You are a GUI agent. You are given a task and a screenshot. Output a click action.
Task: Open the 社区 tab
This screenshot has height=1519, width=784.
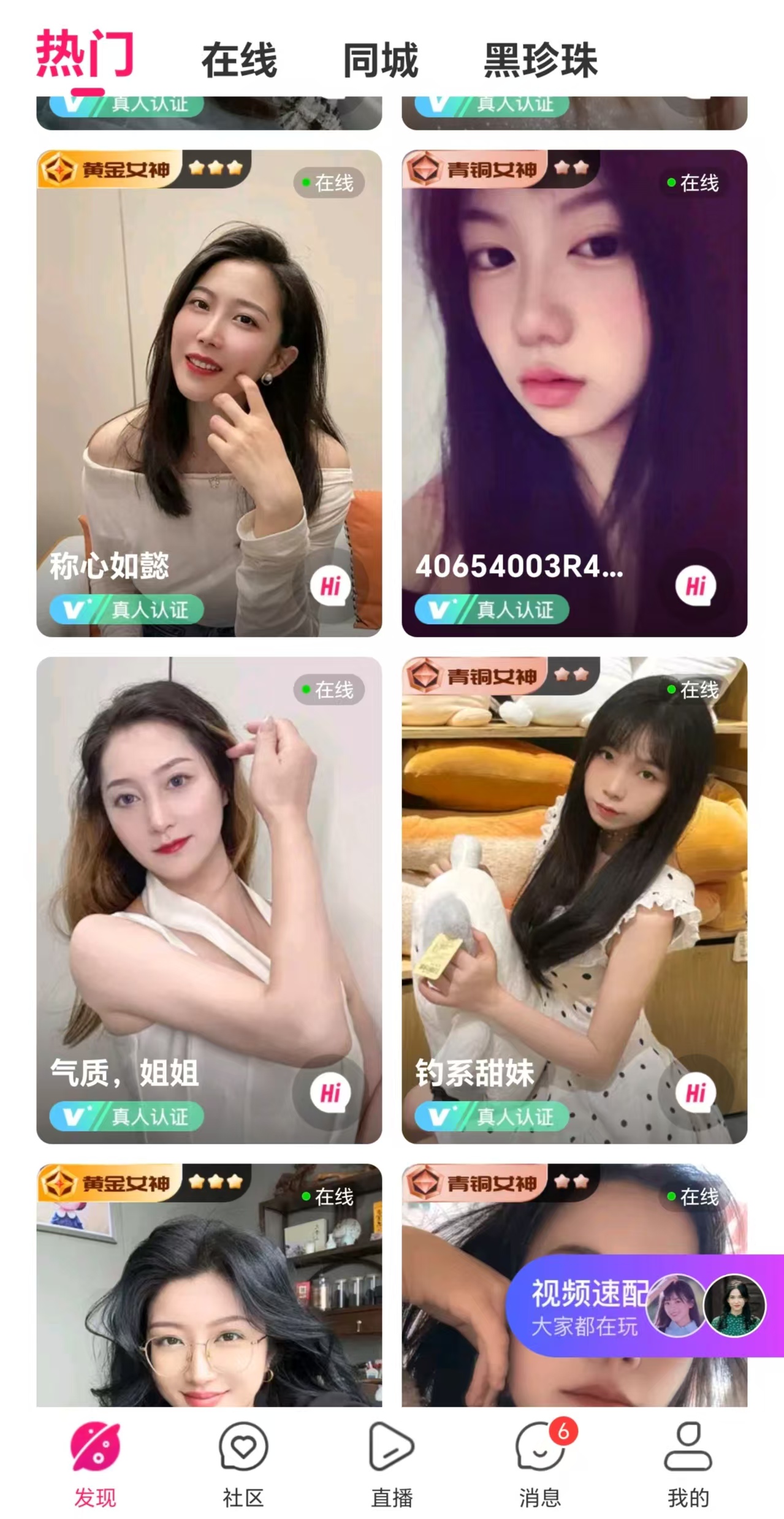tap(243, 1461)
